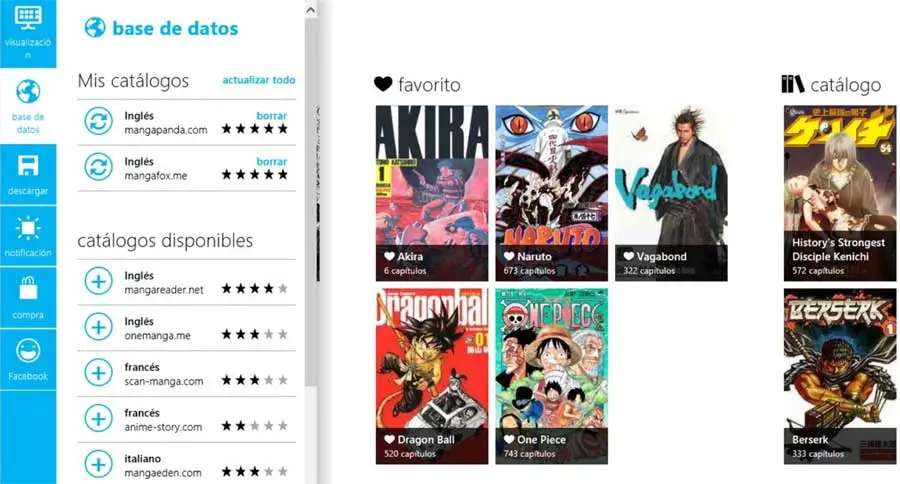Delete the mangafox.me catalog with borrar
Screen dimensions: 900x484
coord(271,161)
